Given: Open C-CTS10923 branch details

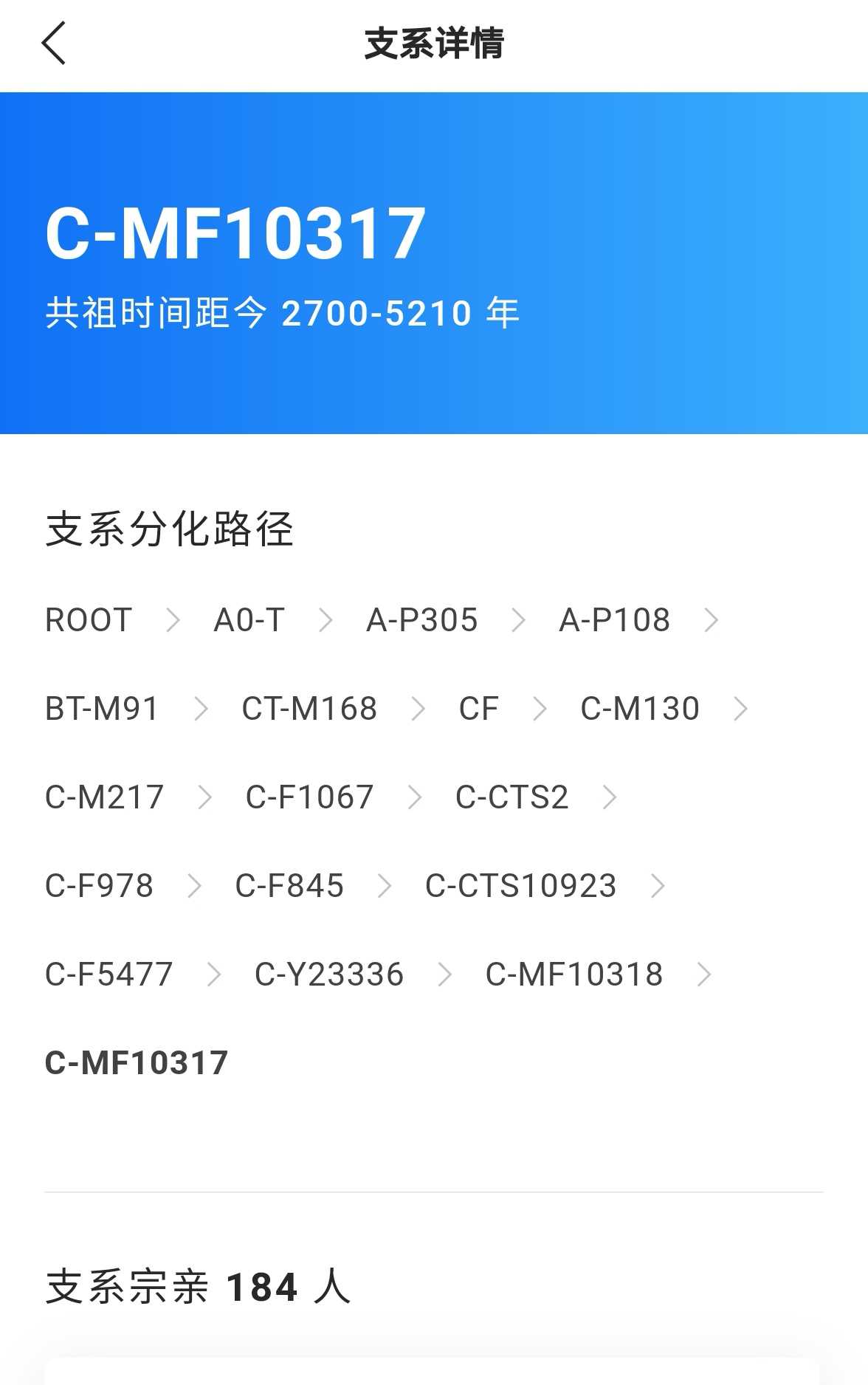Looking at the screenshot, I should pyautogui.click(x=520, y=886).
